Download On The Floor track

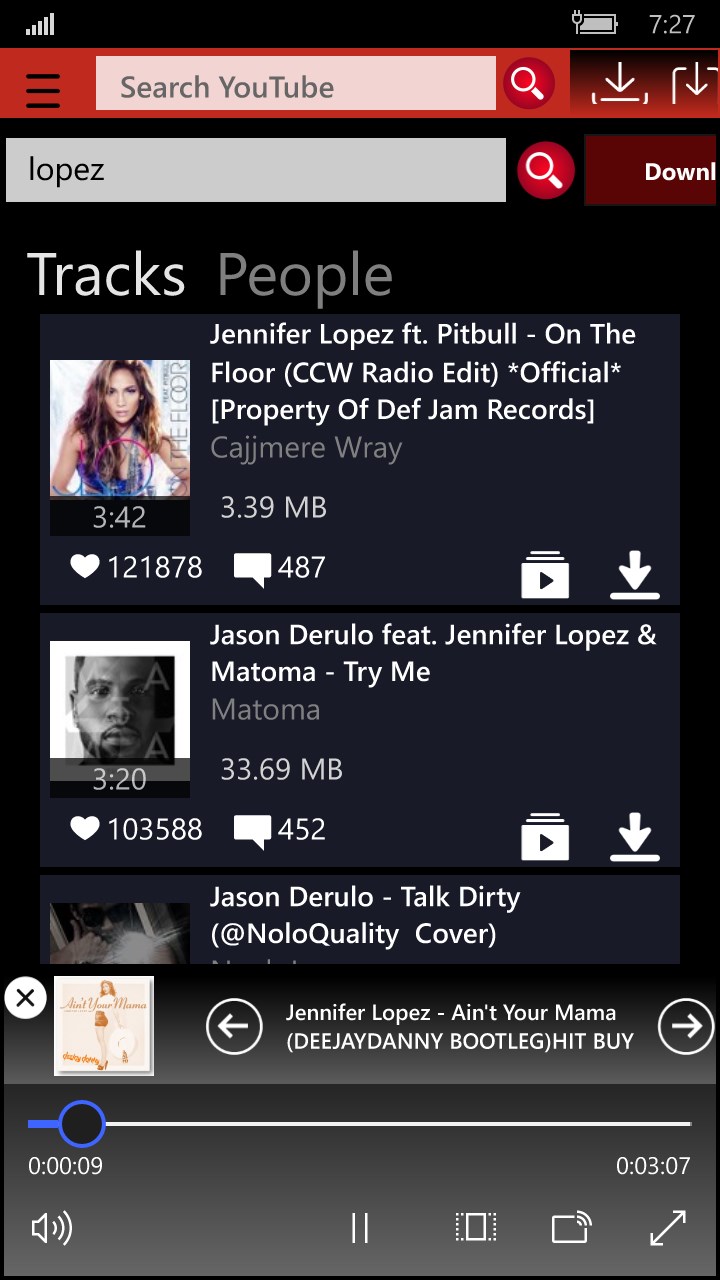(635, 574)
